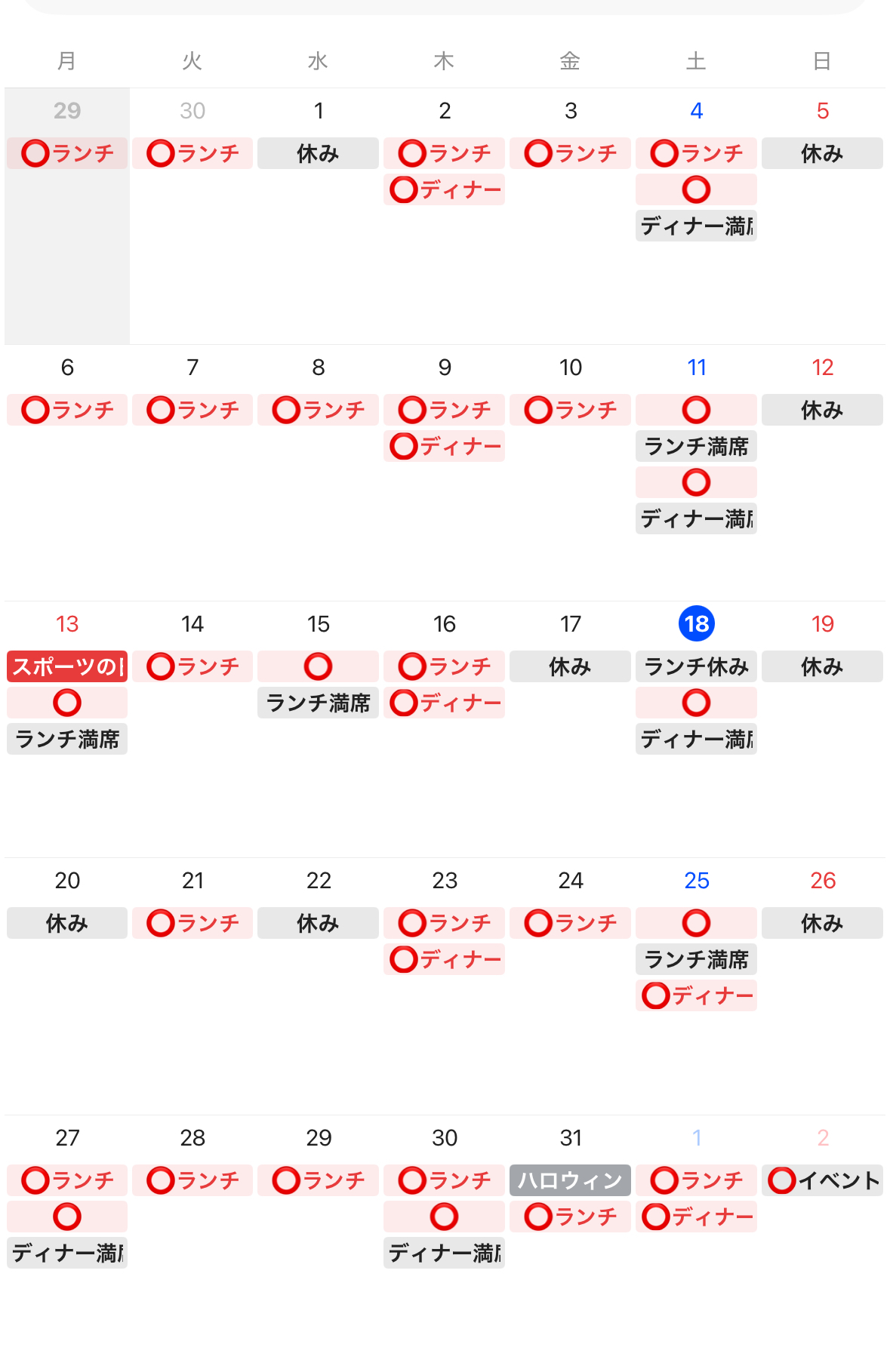This screenshot has height=1372, width=890.
Task: Select the 21st
Action: click(x=192, y=881)
